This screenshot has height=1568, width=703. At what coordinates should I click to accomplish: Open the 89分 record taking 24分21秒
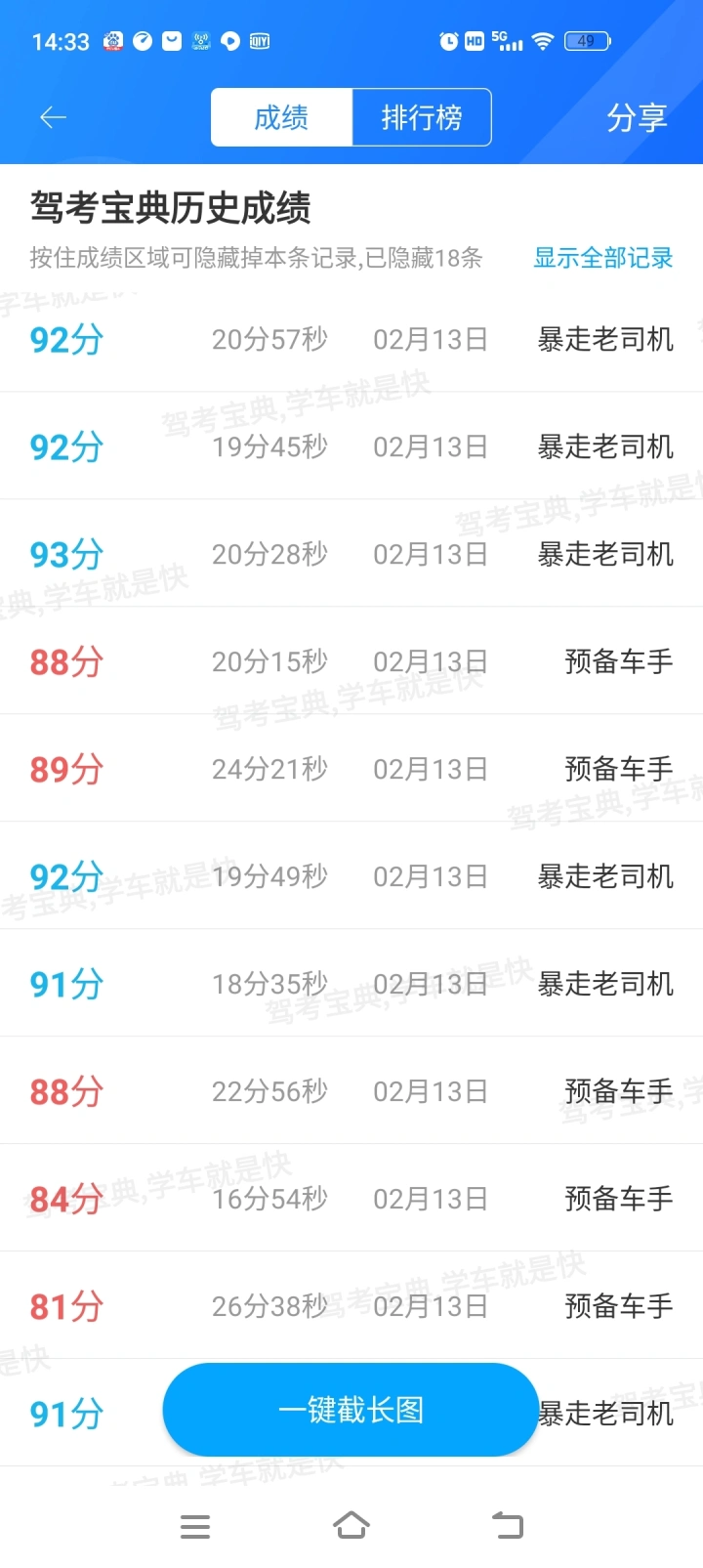351,769
